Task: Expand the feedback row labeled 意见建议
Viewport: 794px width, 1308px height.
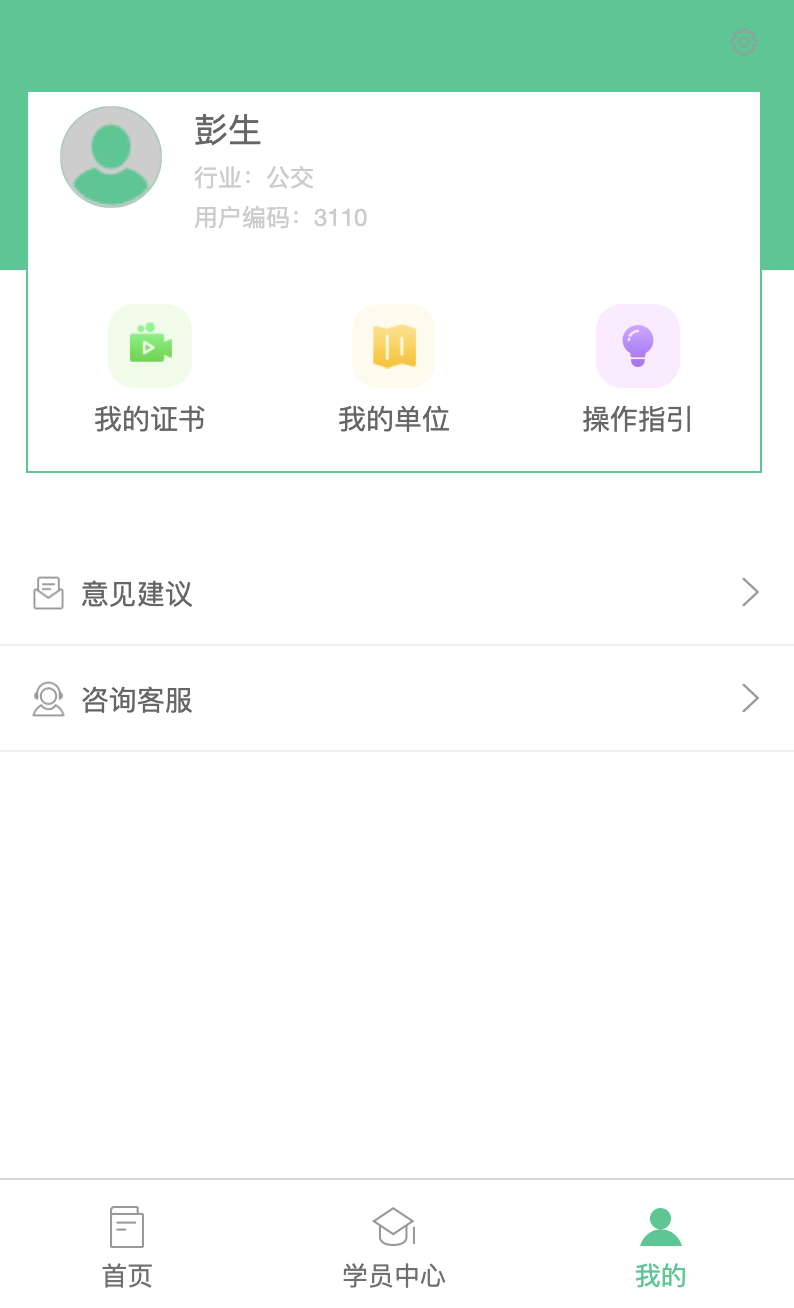Action: [x=136, y=594]
